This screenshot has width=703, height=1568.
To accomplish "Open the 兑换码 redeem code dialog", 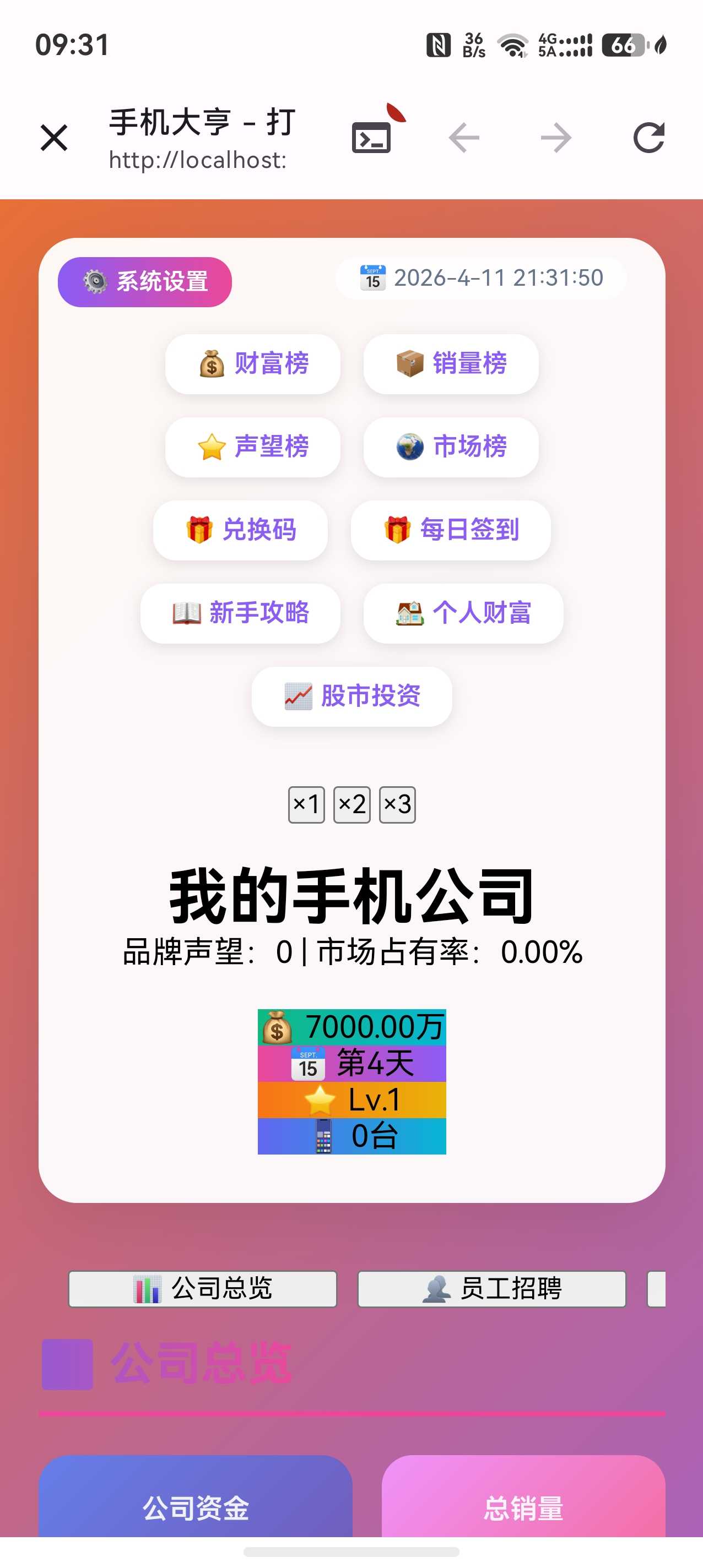I will 241,530.
